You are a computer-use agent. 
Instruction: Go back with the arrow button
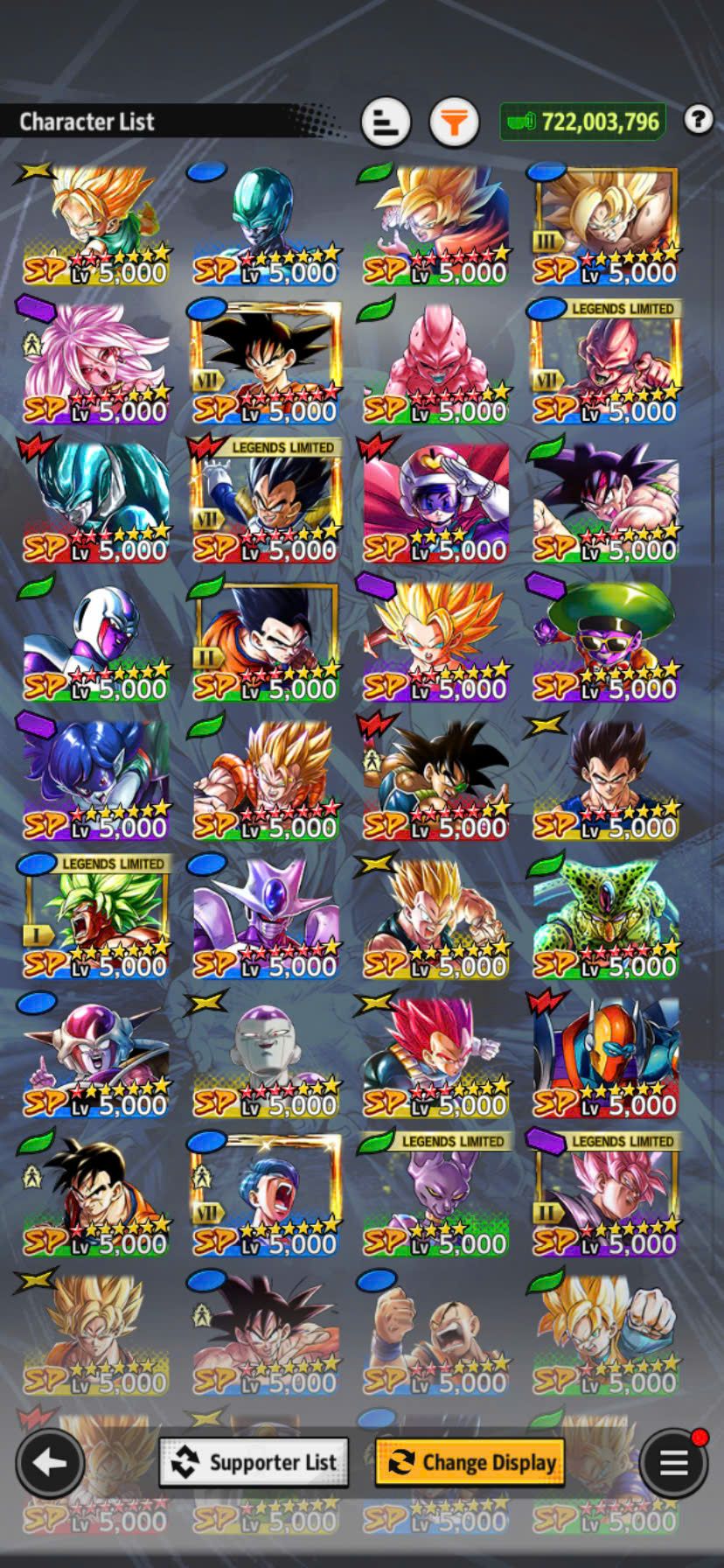coord(50,1462)
